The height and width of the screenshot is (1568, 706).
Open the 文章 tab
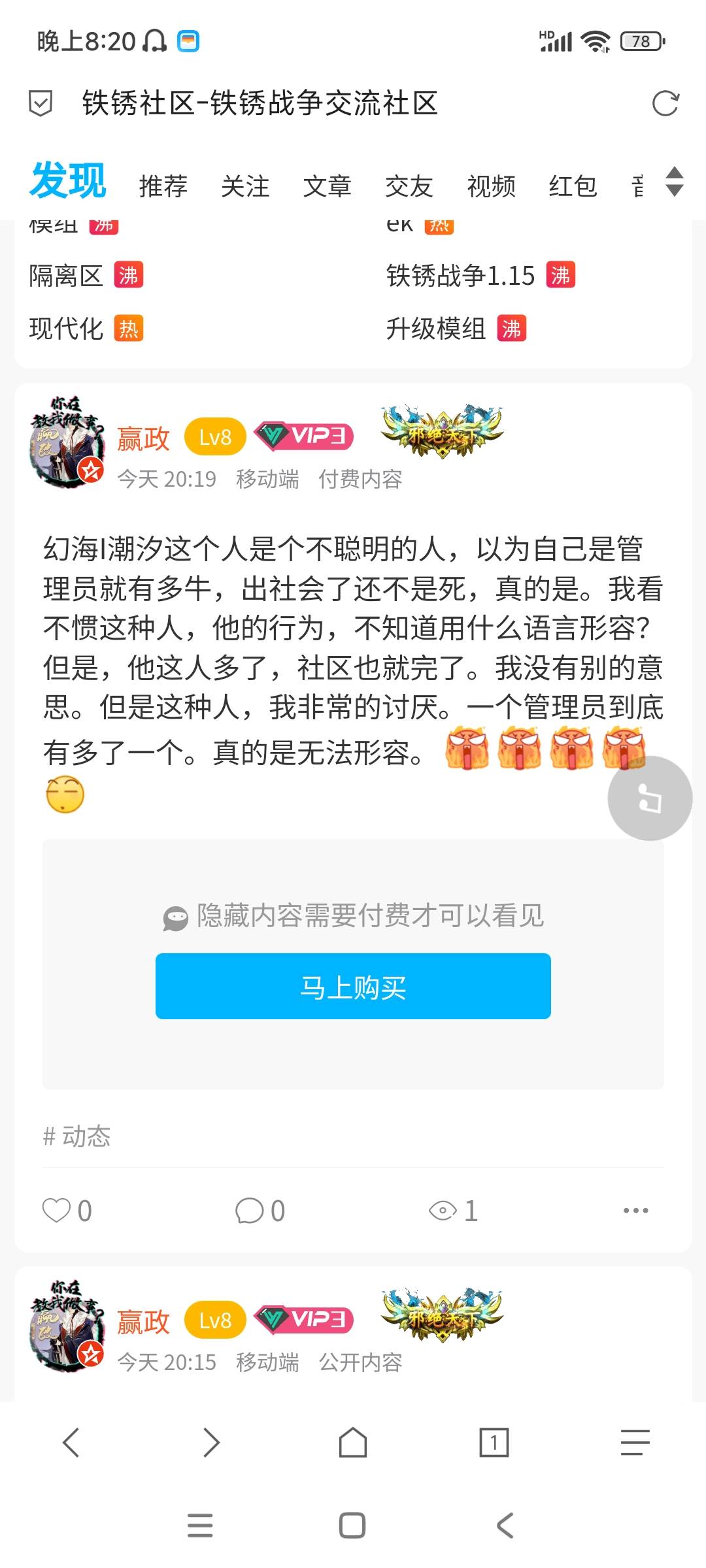click(x=327, y=186)
